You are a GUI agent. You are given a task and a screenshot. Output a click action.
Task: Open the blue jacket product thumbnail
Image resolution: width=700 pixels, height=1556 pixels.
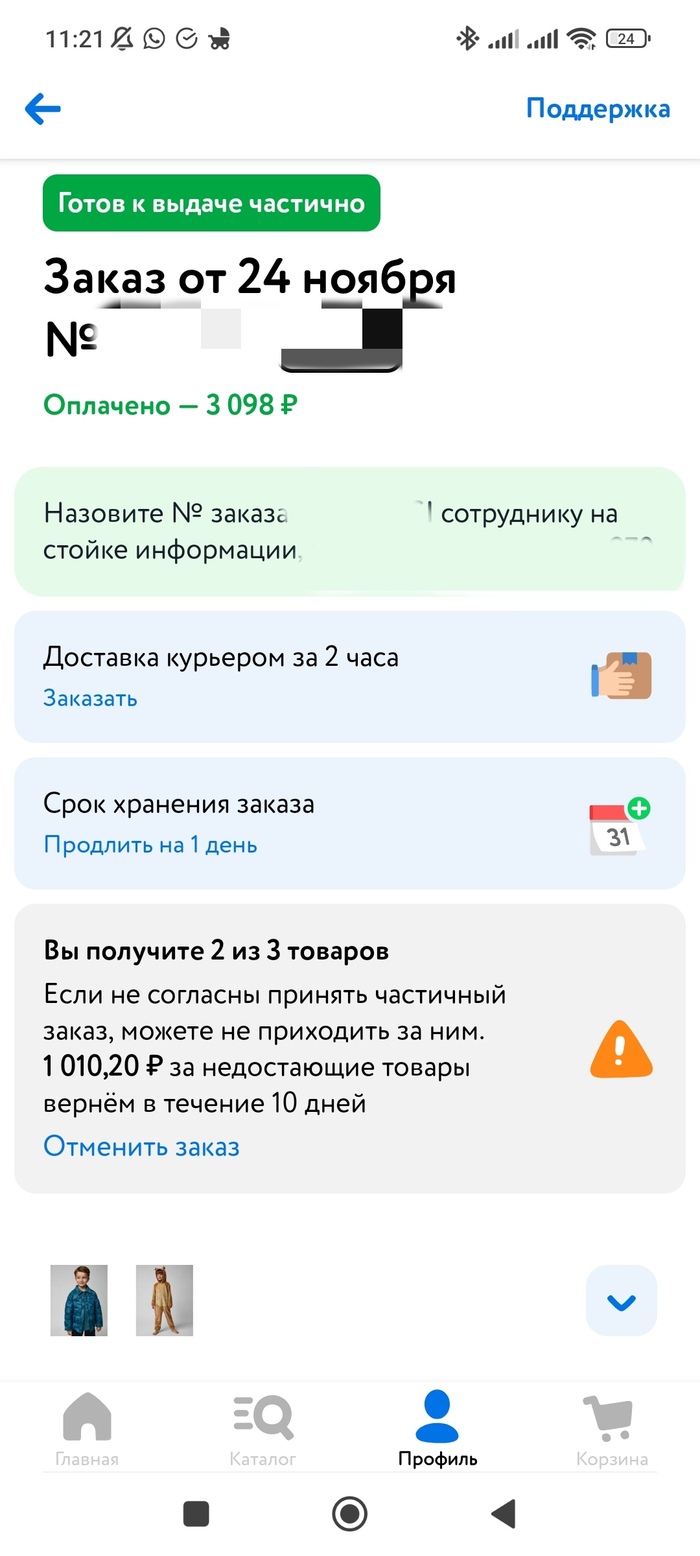point(79,1300)
